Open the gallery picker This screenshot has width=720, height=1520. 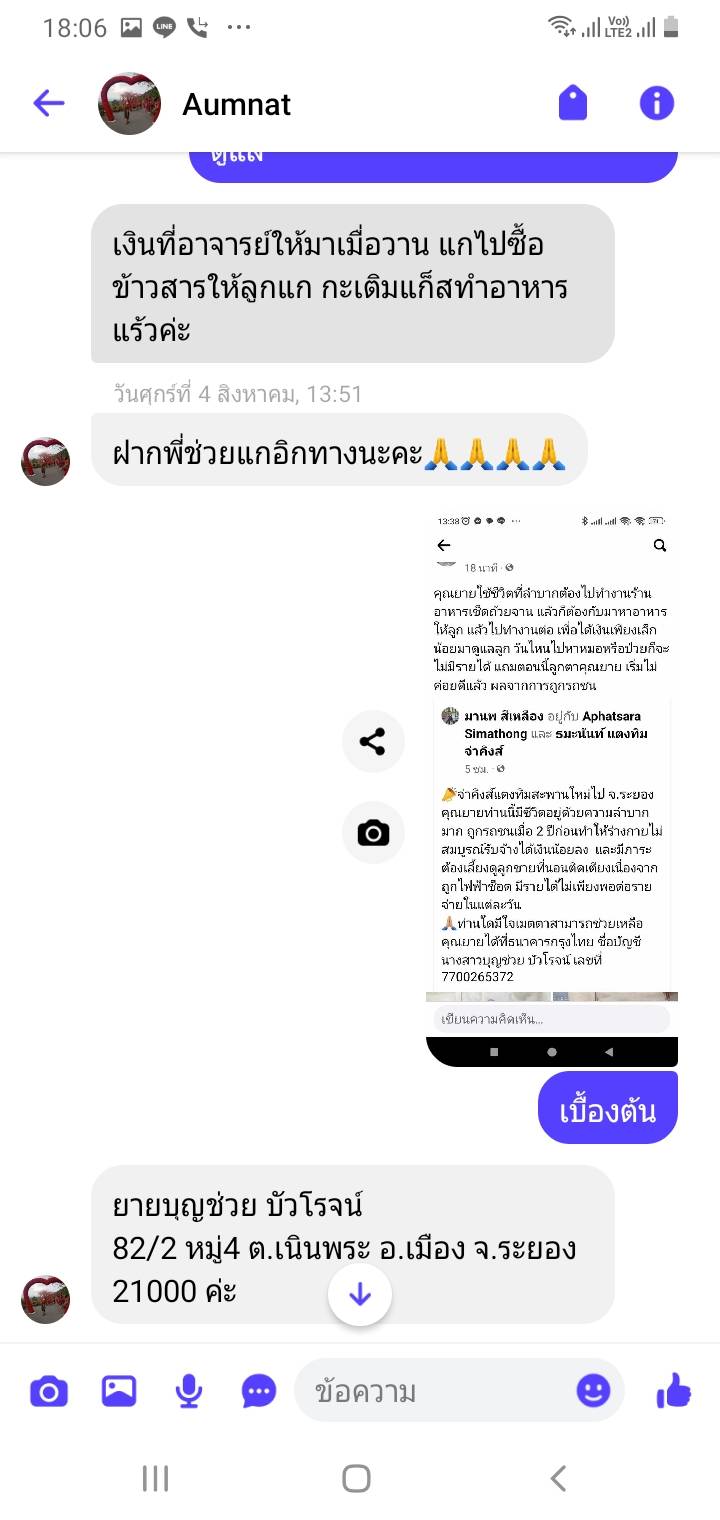119,1391
